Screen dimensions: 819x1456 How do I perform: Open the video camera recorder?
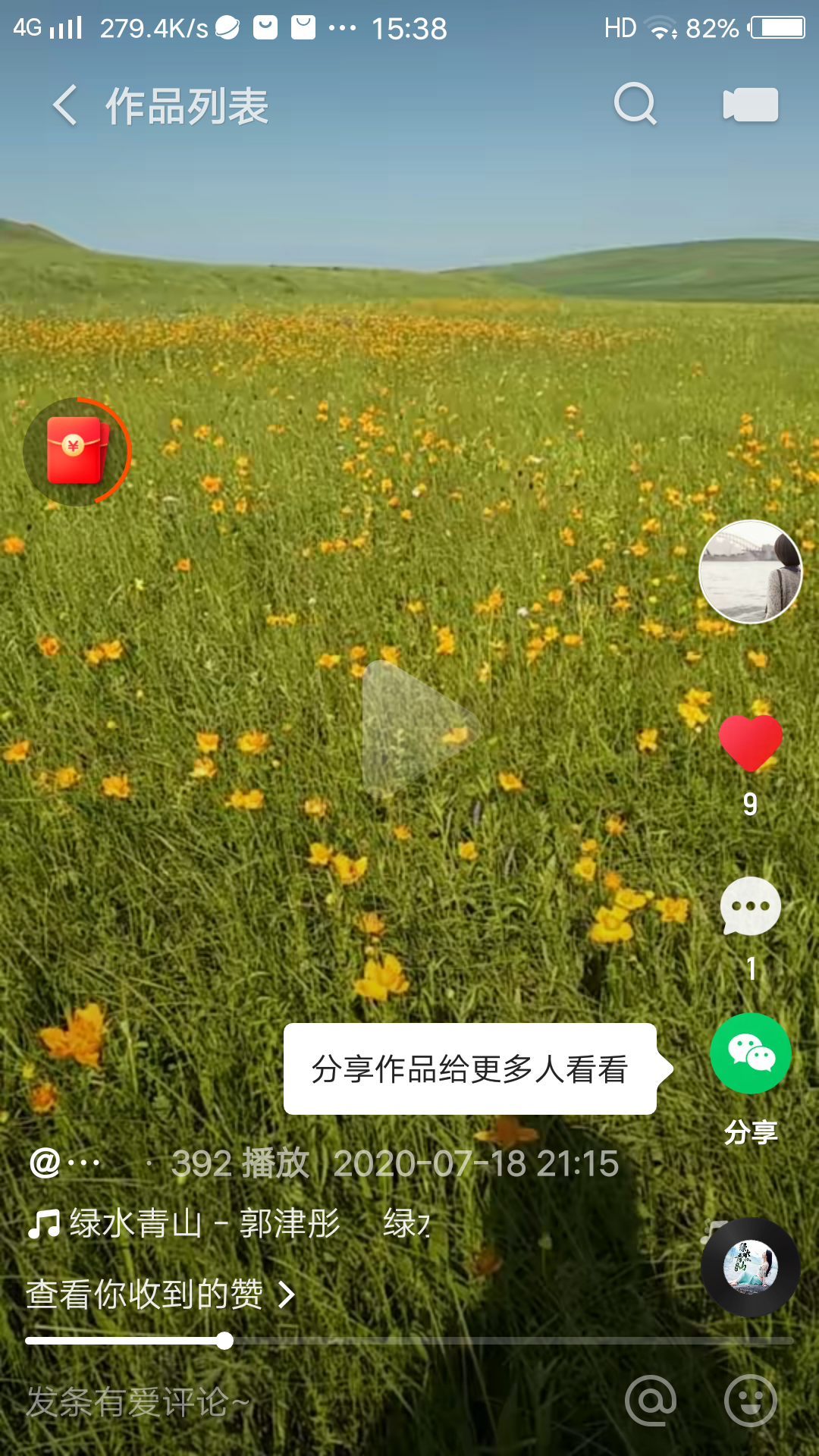750,105
